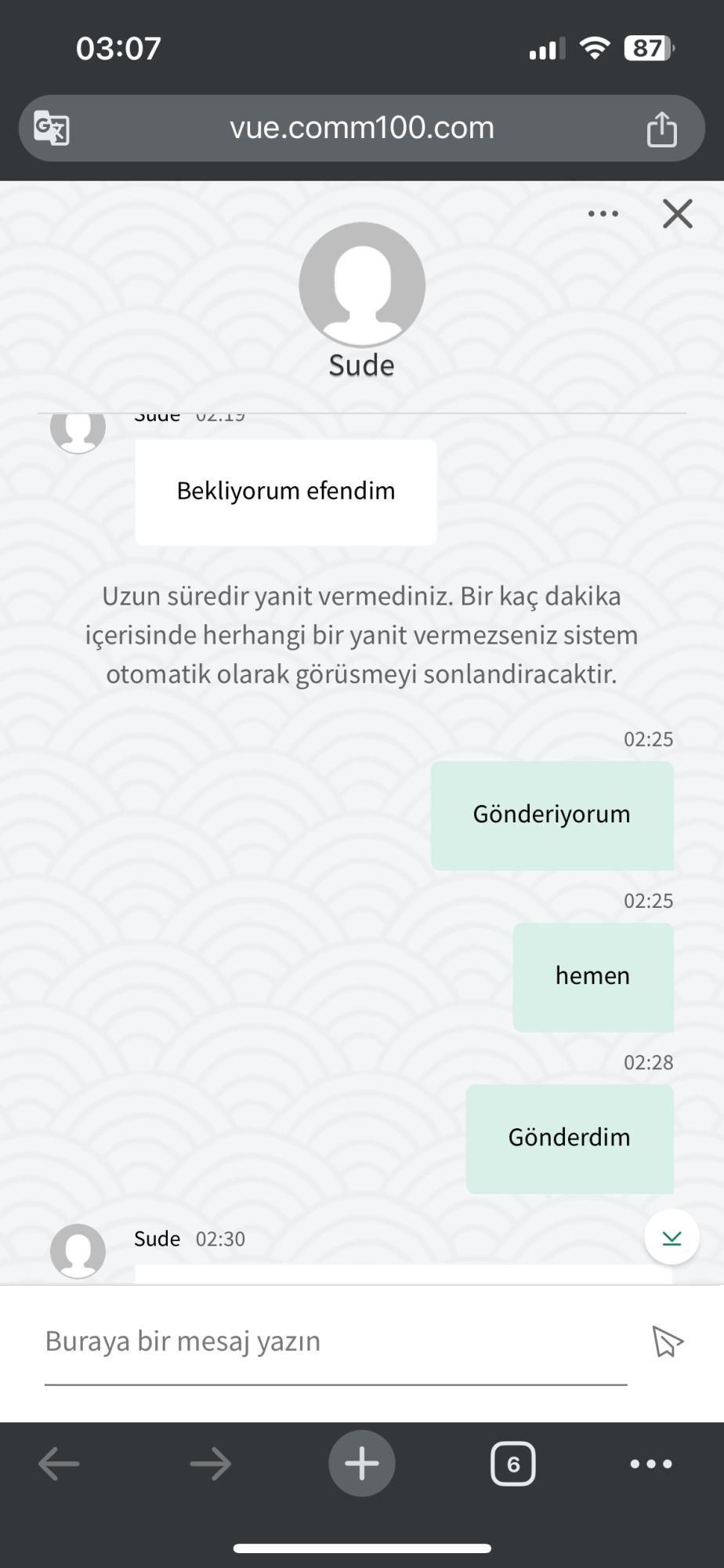
Task: Share this page from the address bar
Action: 661,129
